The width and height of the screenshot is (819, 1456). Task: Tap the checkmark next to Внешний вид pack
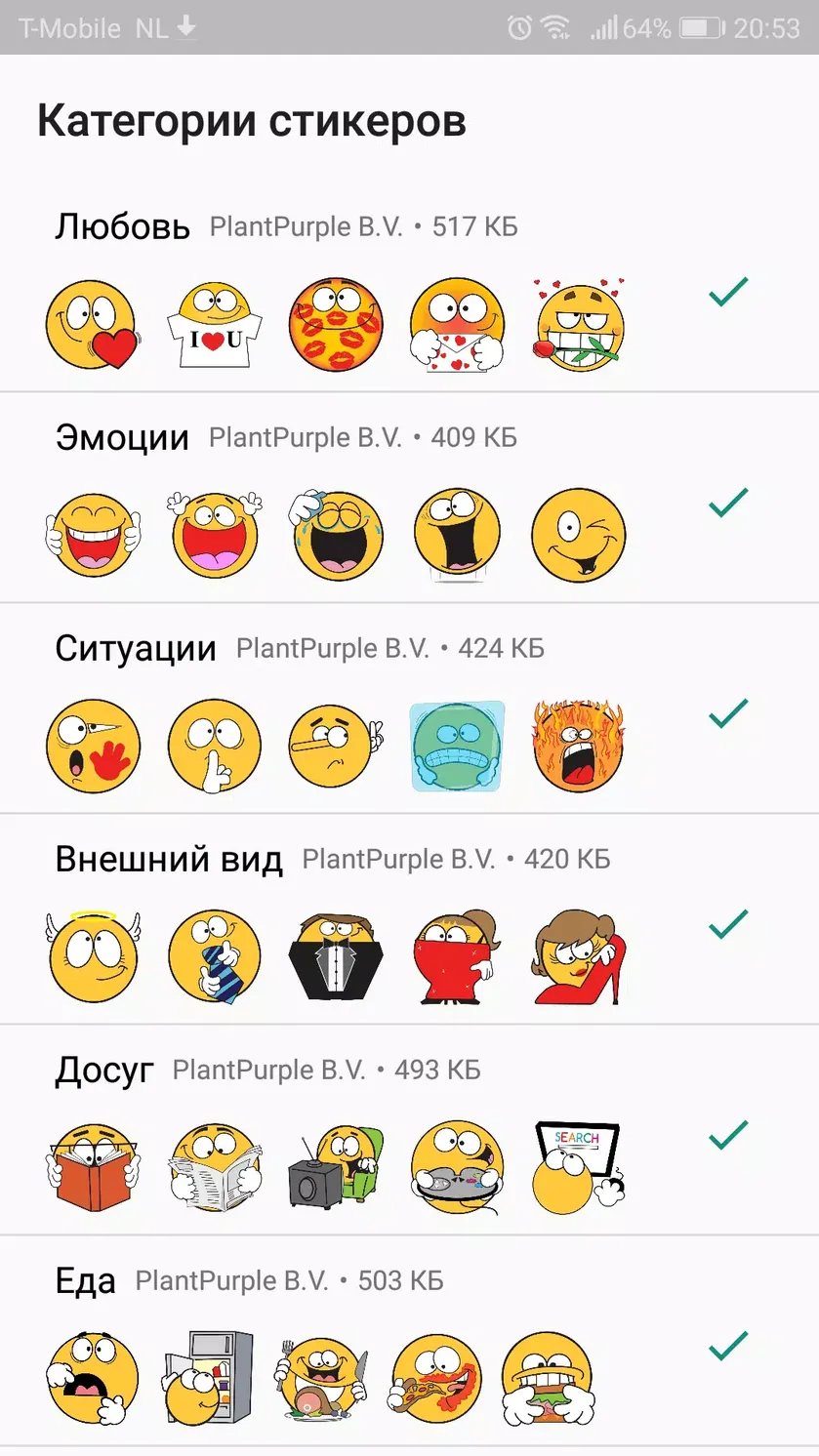point(728,923)
